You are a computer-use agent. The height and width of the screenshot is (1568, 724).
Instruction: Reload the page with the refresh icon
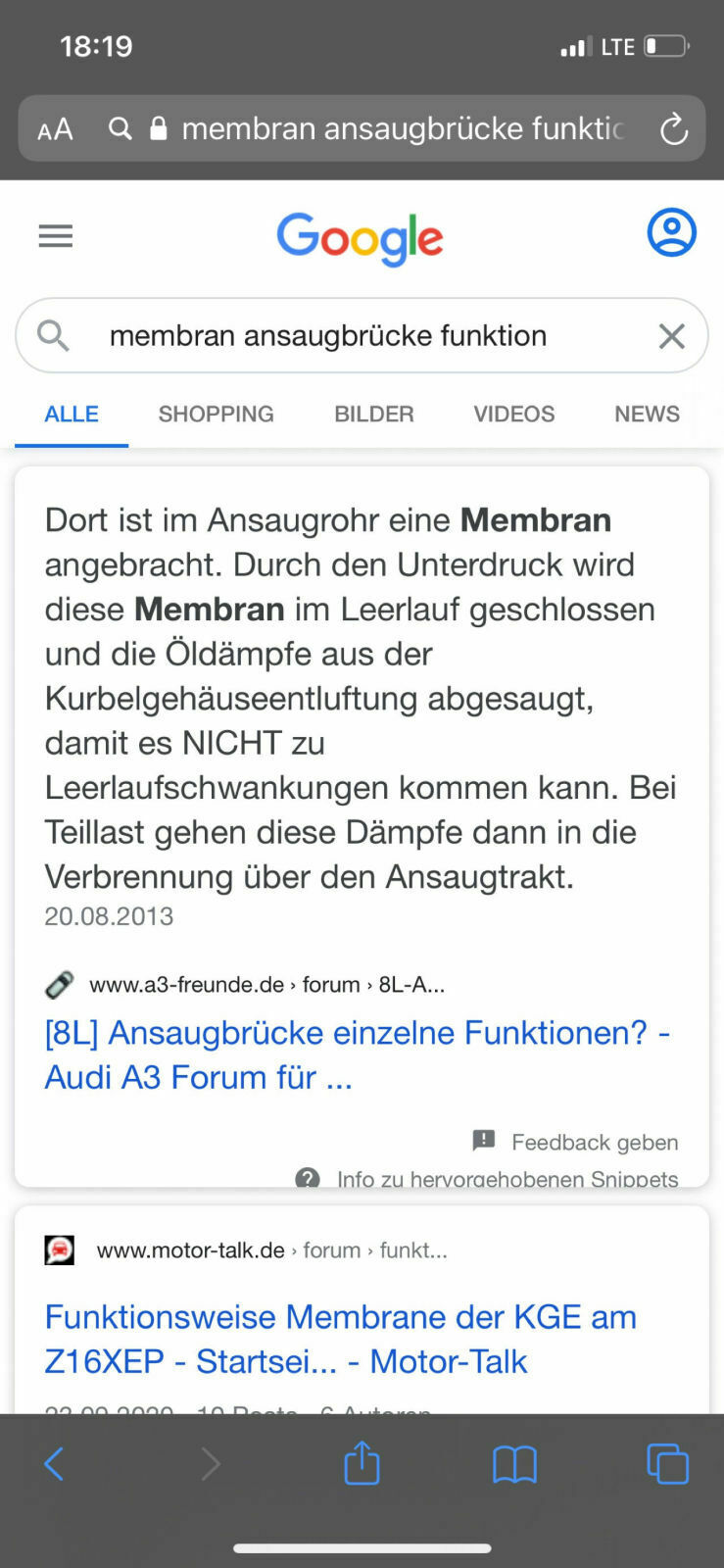(x=675, y=128)
